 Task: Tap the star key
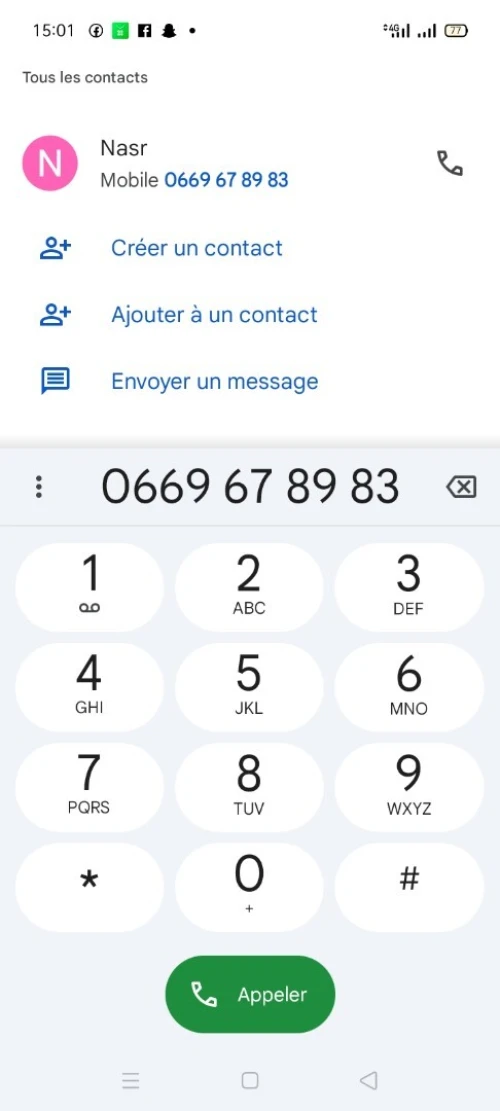[x=89, y=887]
